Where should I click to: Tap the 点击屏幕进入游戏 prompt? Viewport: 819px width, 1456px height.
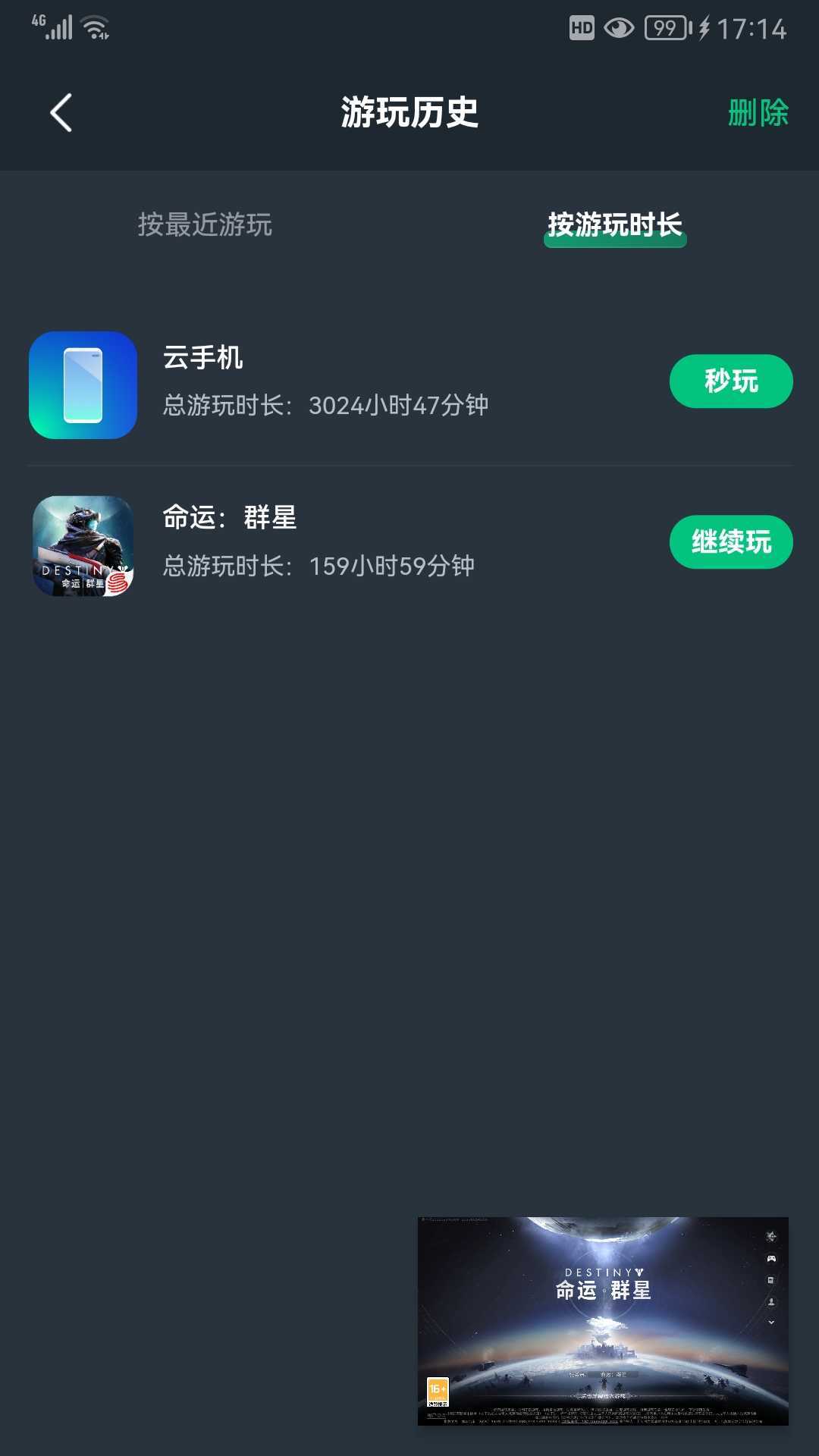pyautogui.click(x=603, y=1395)
